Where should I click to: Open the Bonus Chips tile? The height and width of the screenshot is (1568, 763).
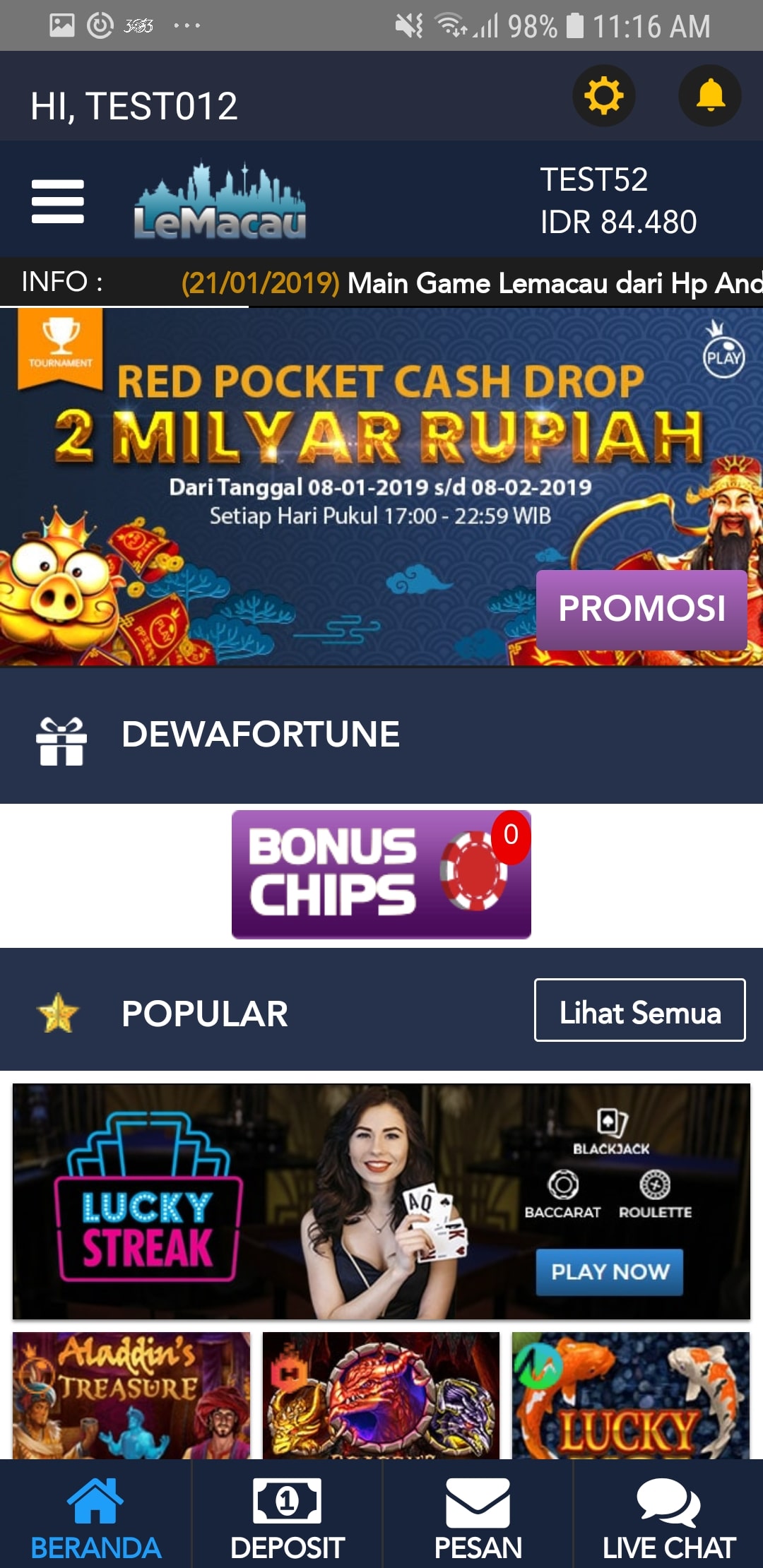(381, 874)
